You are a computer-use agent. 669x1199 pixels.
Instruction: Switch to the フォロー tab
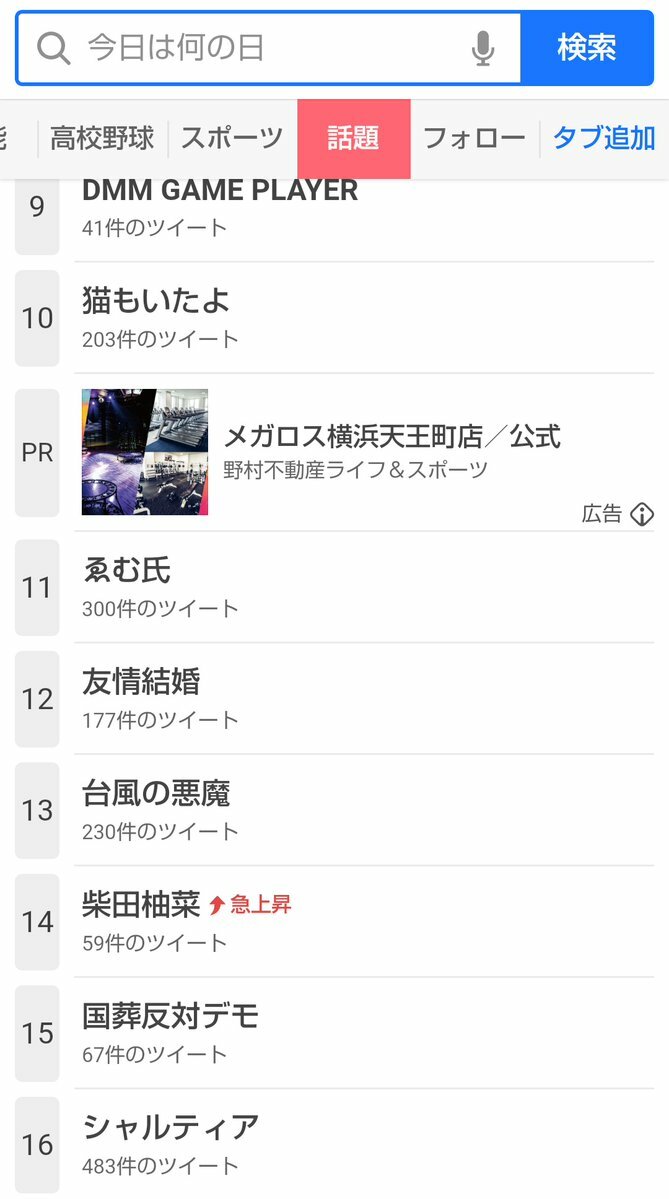[474, 139]
